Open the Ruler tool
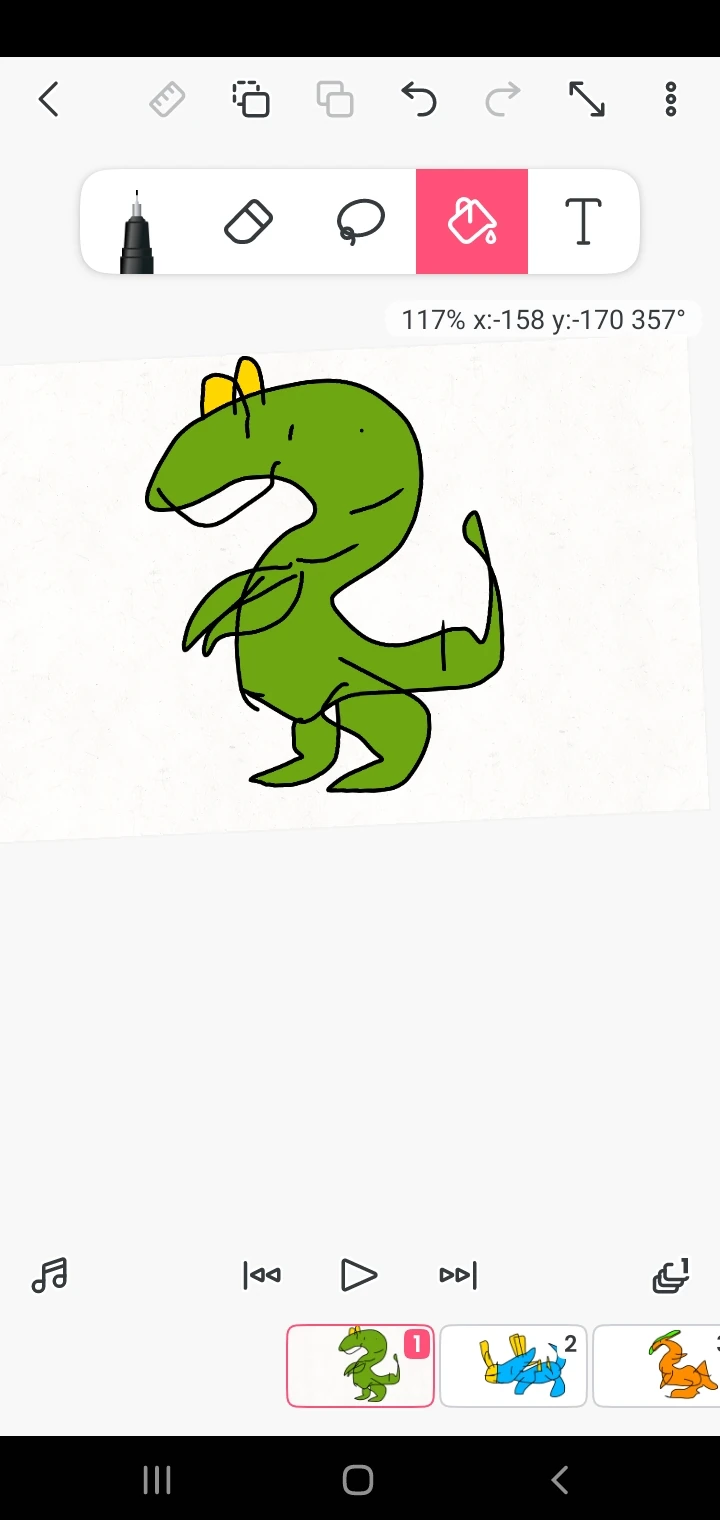Screen dimensions: 720x1520 click(x=166, y=99)
